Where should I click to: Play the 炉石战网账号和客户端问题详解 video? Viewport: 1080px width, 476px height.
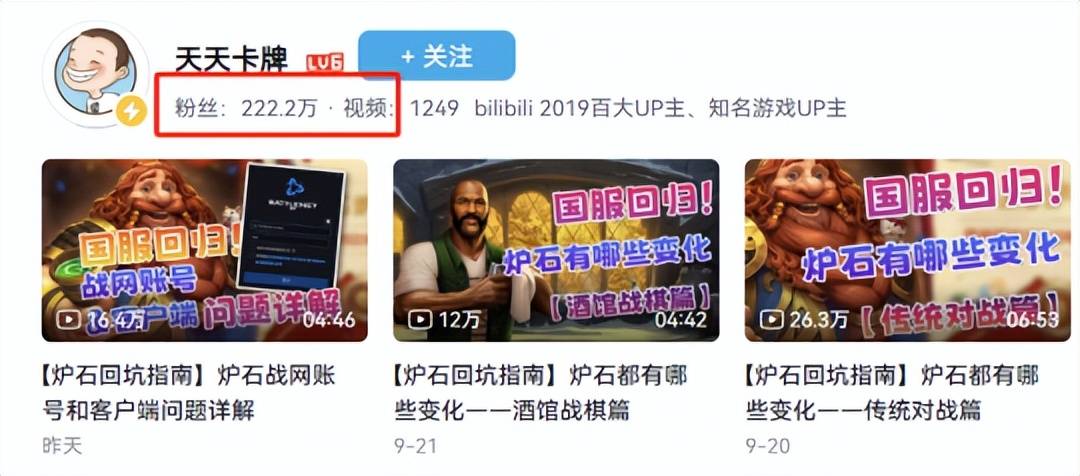pyautogui.click(x=204, y=250)
